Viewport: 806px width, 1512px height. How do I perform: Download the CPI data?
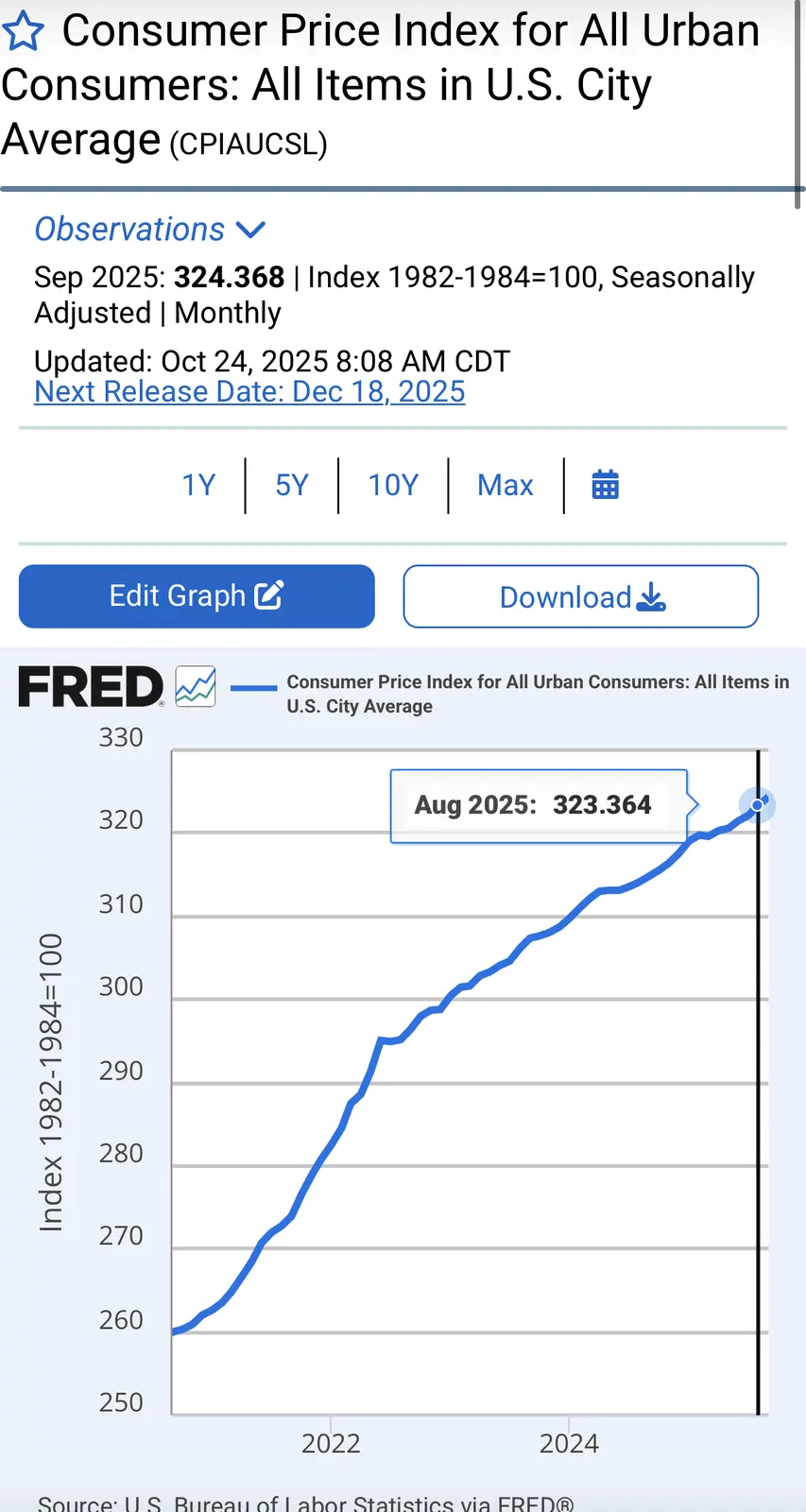click(x=581, y=597)
